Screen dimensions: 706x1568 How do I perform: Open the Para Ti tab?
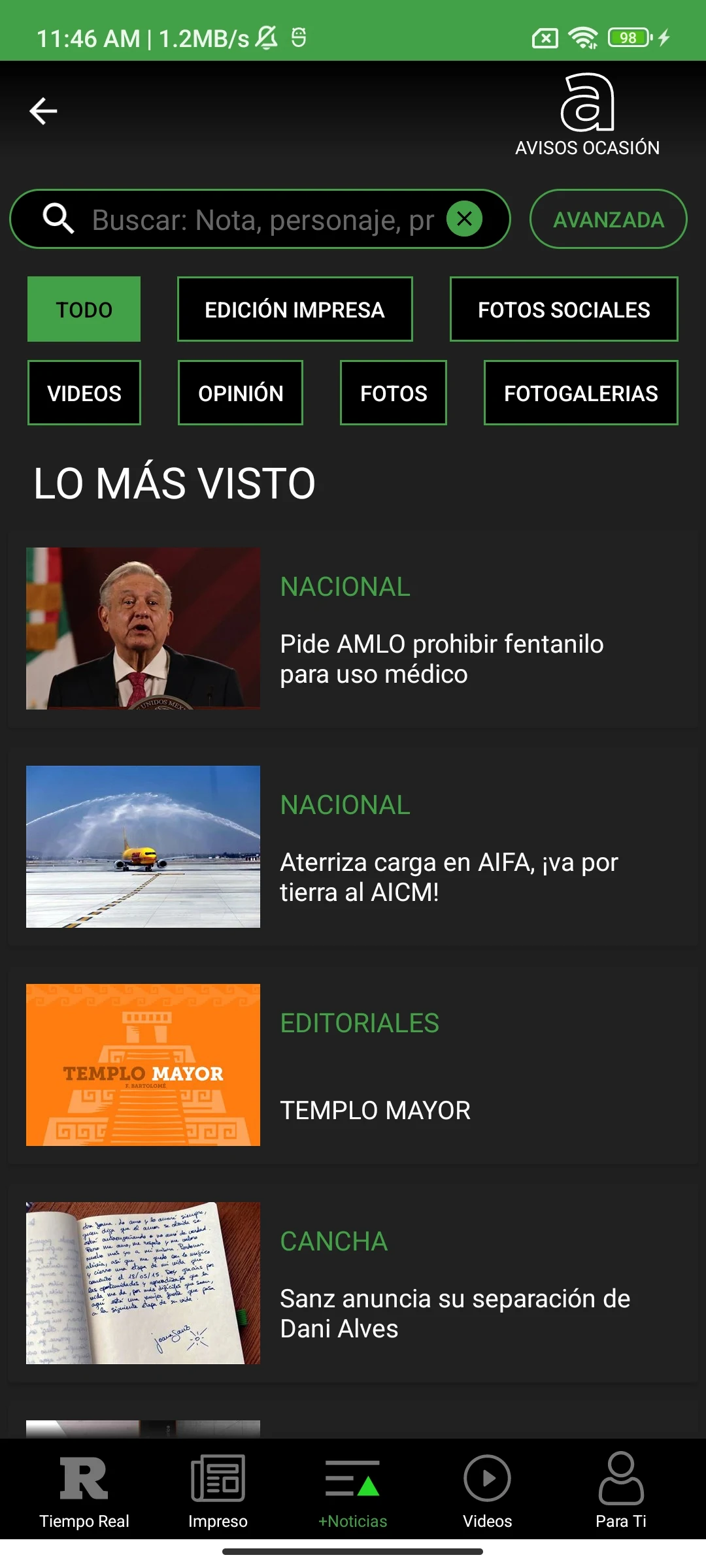tap(621, 1491)
